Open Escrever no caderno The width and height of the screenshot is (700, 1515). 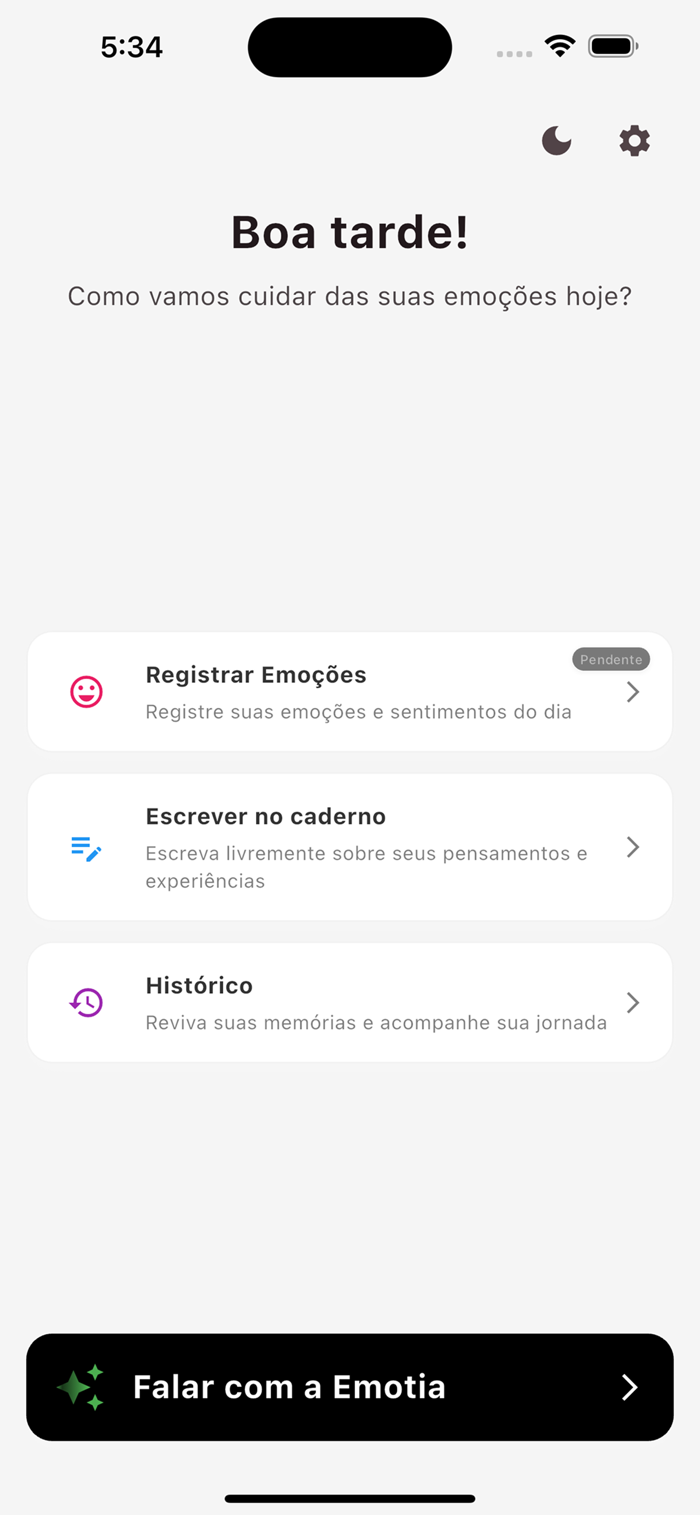tap(350, 847)
